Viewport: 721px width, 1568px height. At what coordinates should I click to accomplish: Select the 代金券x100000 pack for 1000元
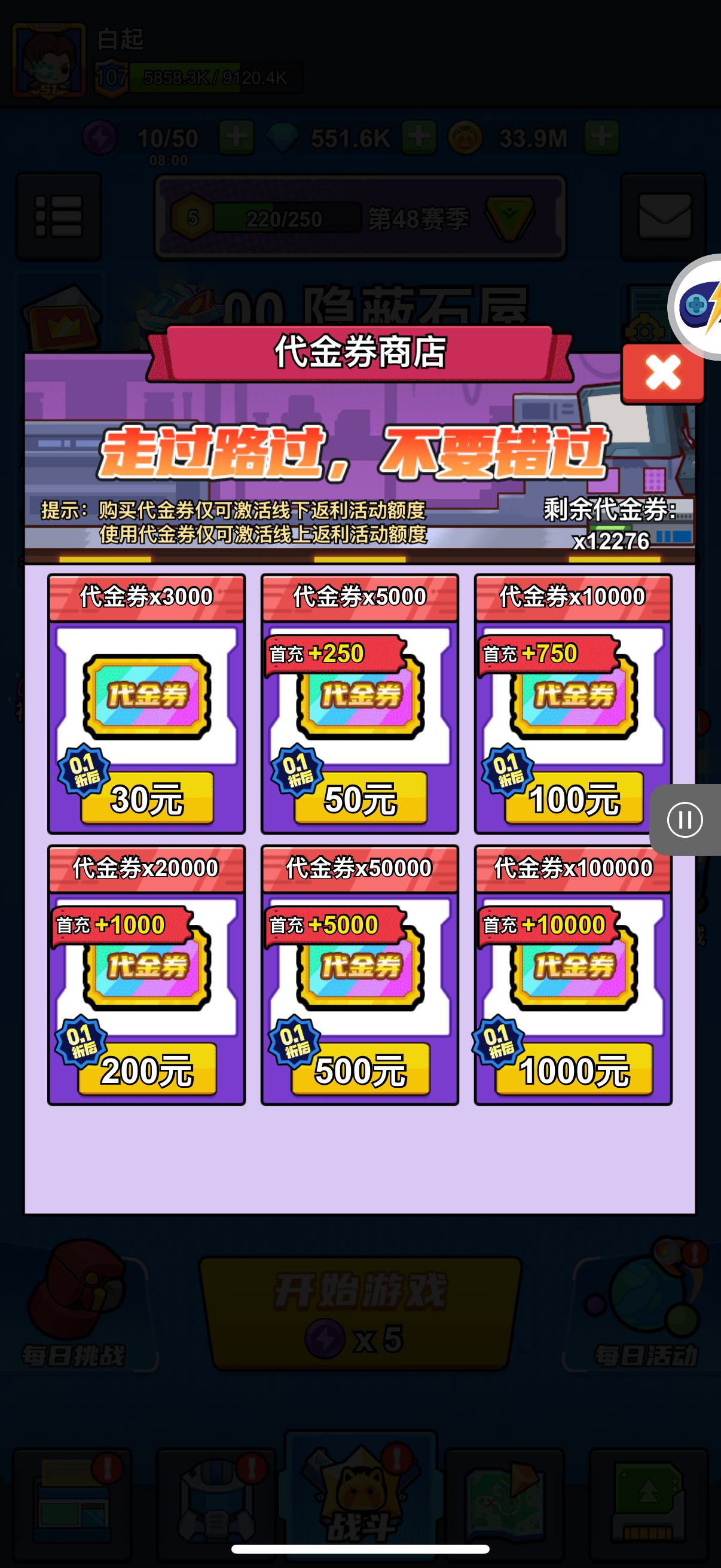[x=573, y=1069]
